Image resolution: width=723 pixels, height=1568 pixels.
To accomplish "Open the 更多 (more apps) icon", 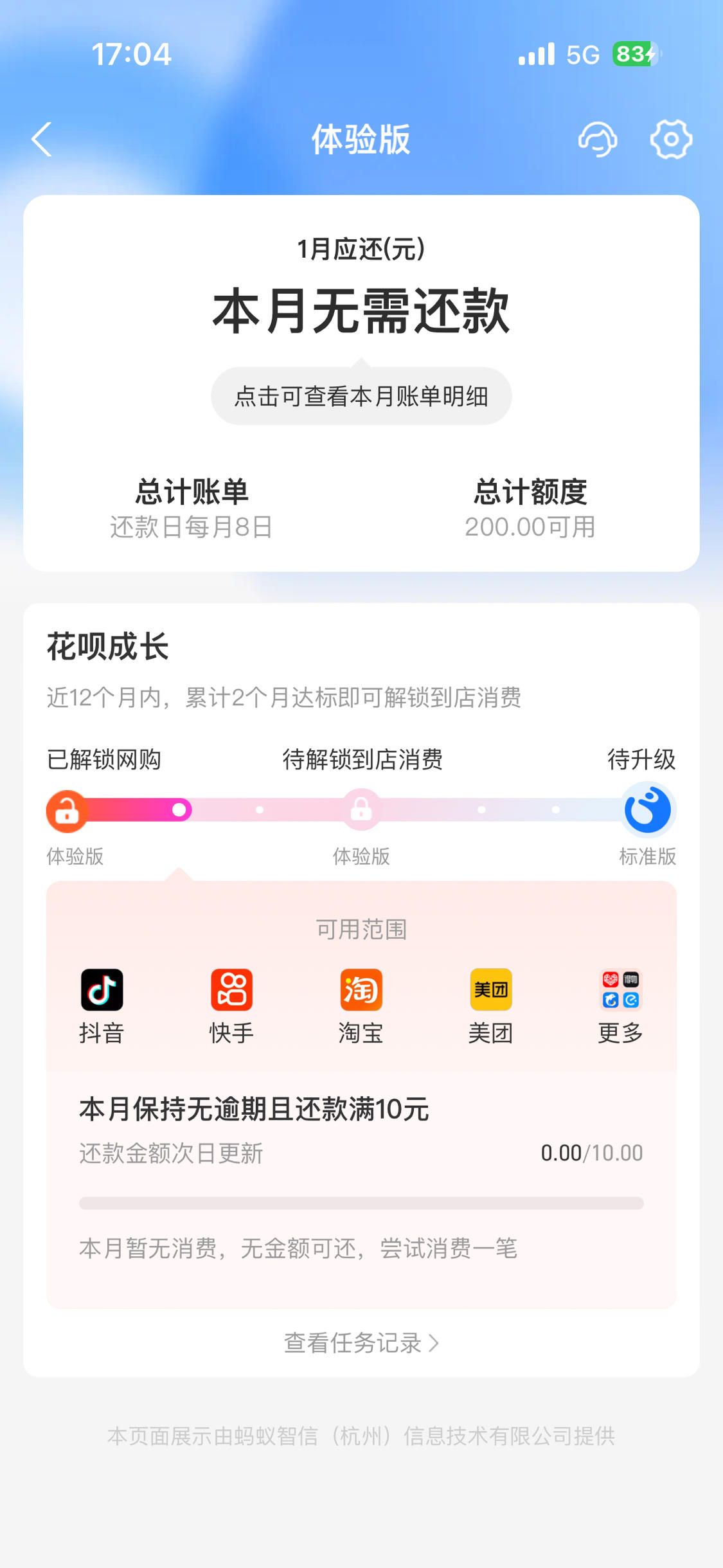I will pos(620,991).
